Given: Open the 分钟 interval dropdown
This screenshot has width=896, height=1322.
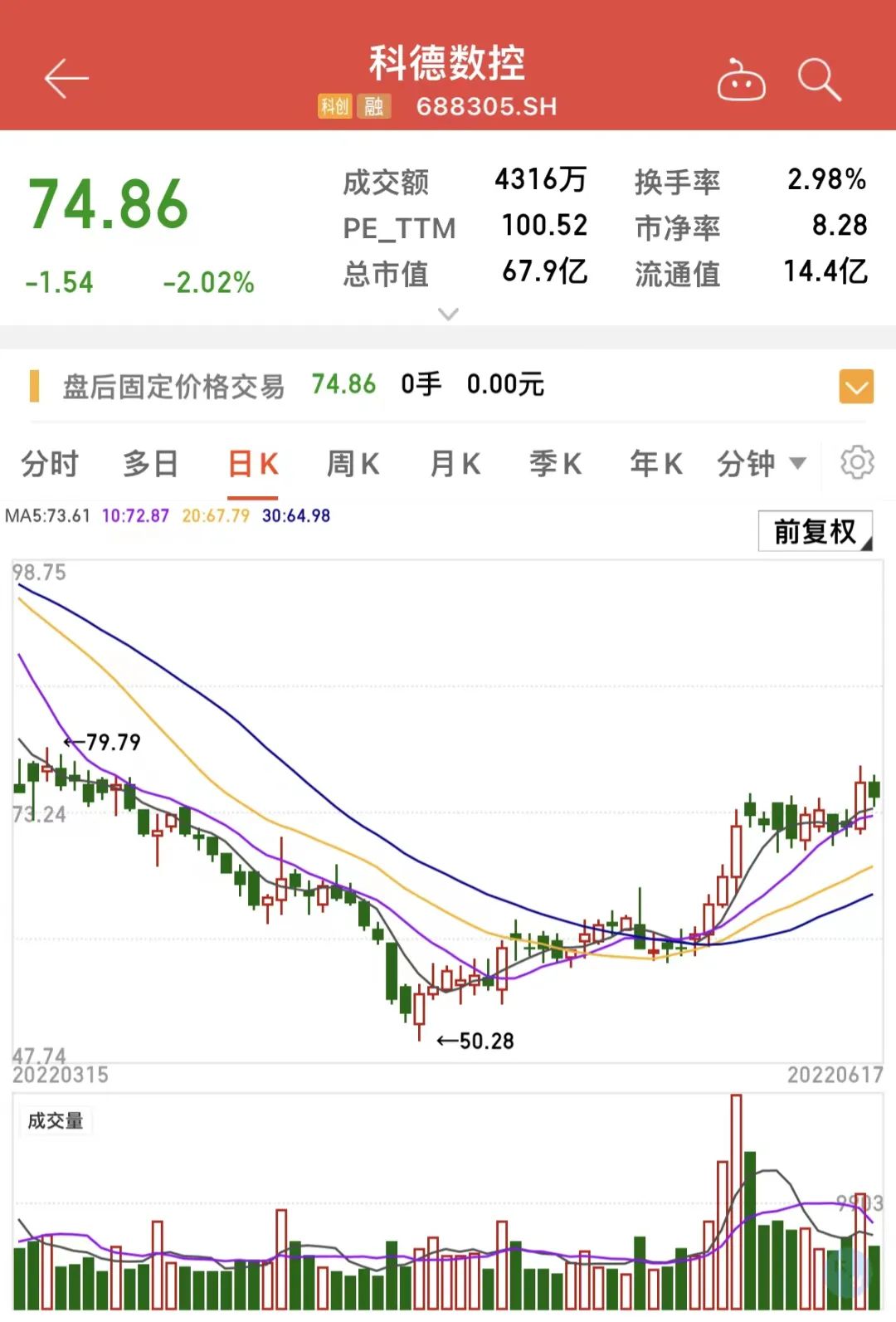Looking at the screenshot, I should (x=761, y=464).
